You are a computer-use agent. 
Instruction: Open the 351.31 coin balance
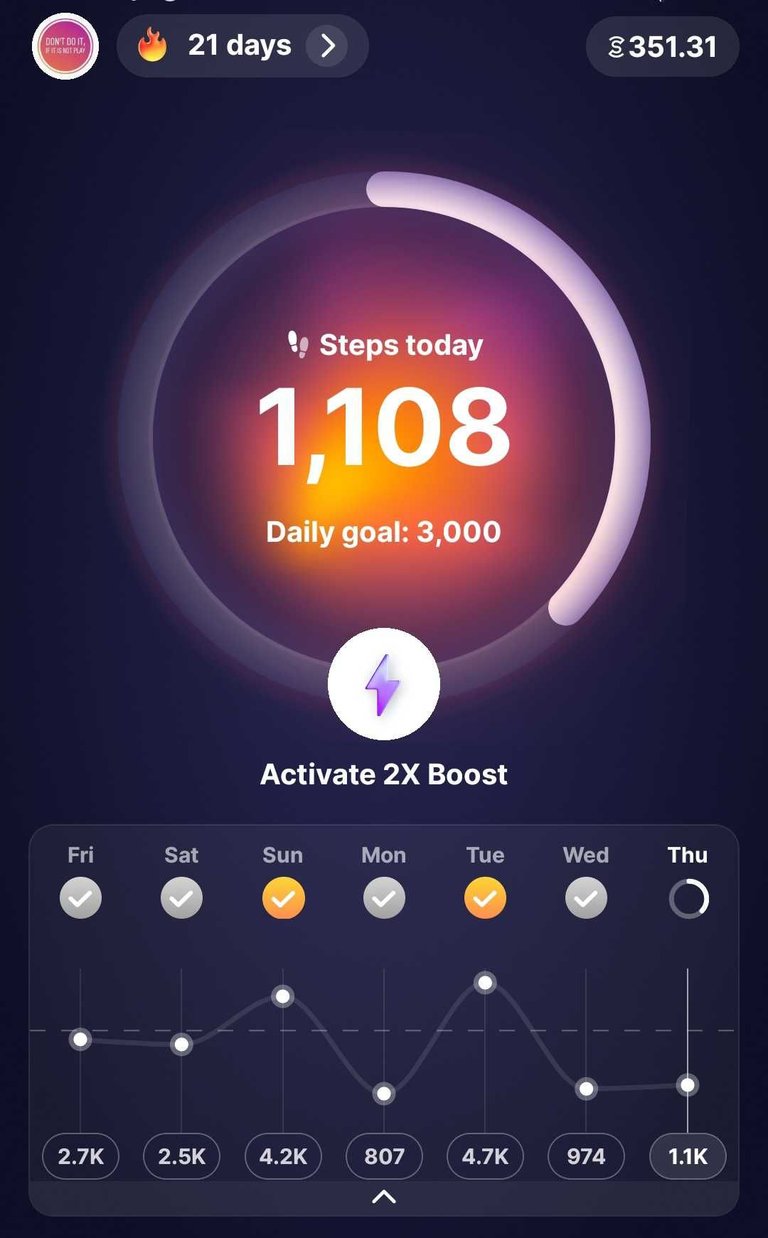coord(662,47)
